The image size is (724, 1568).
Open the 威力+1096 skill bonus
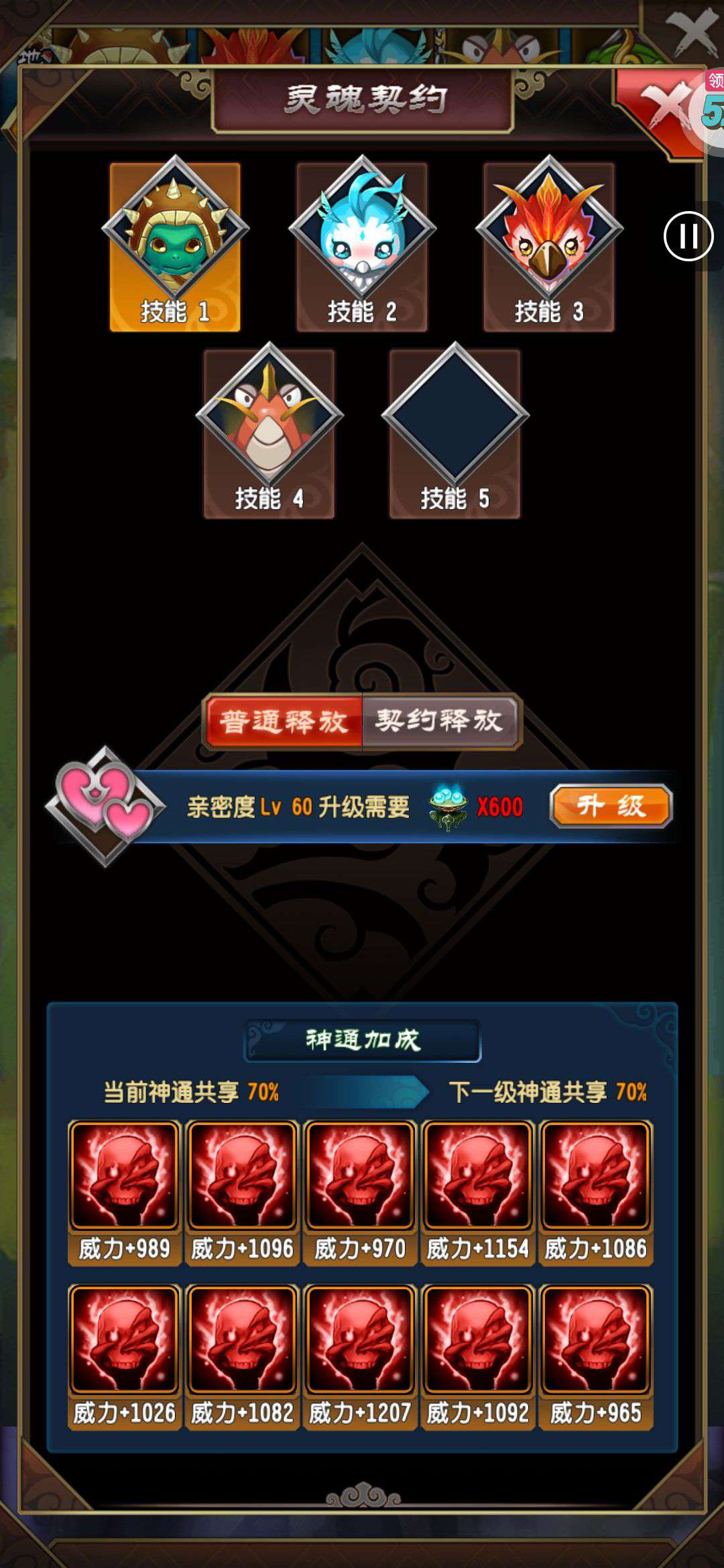[x=243, y=1191]
